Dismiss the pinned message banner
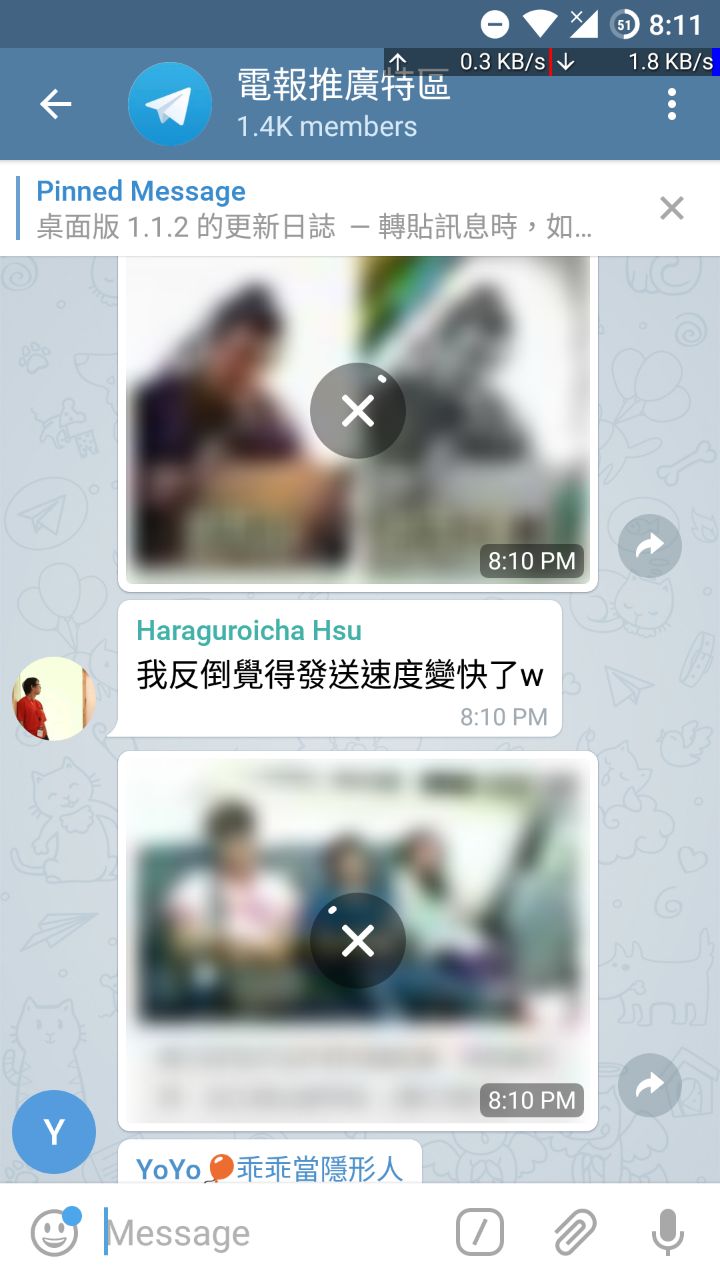The width and height of the screenshot is (720, 1280). point(671,208)
